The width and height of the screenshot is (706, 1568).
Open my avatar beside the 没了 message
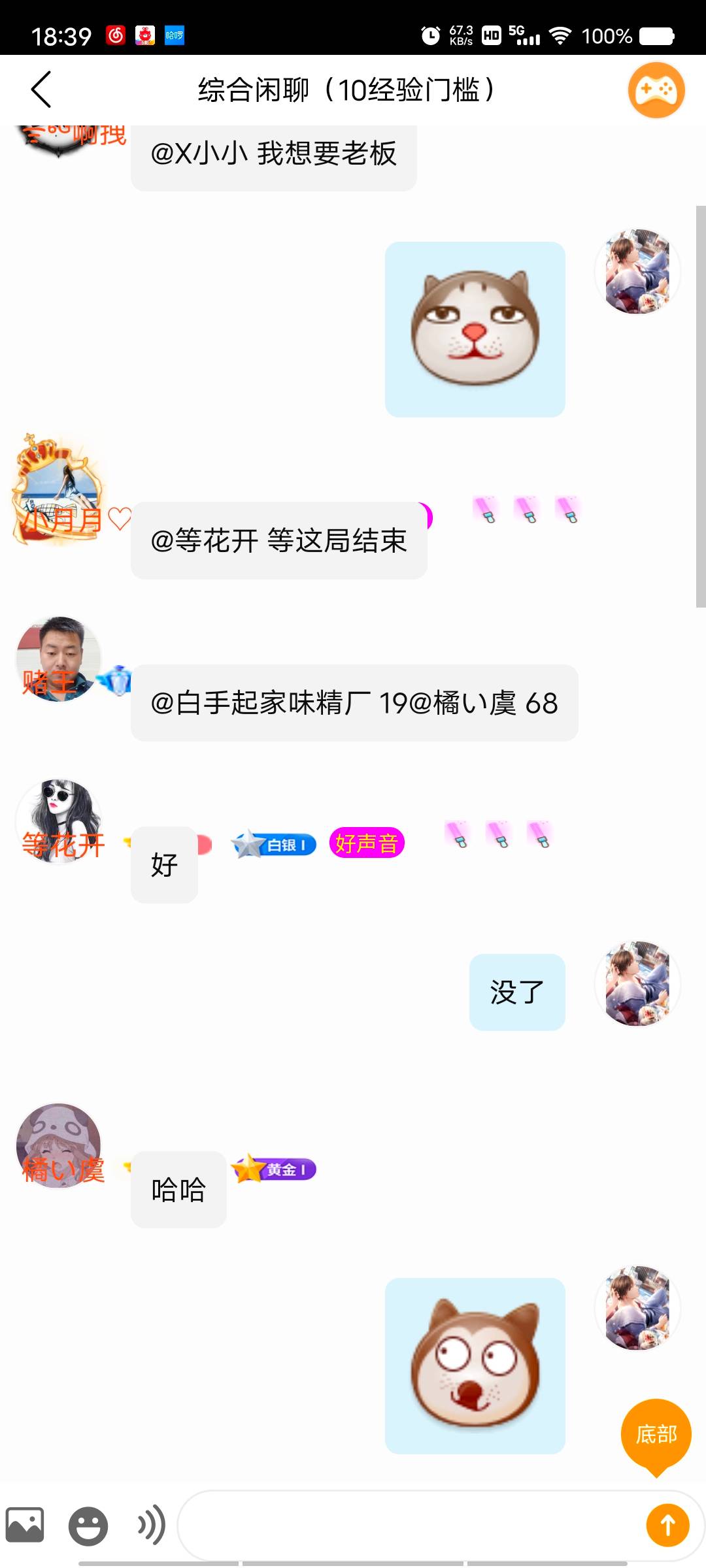(637, 983)
